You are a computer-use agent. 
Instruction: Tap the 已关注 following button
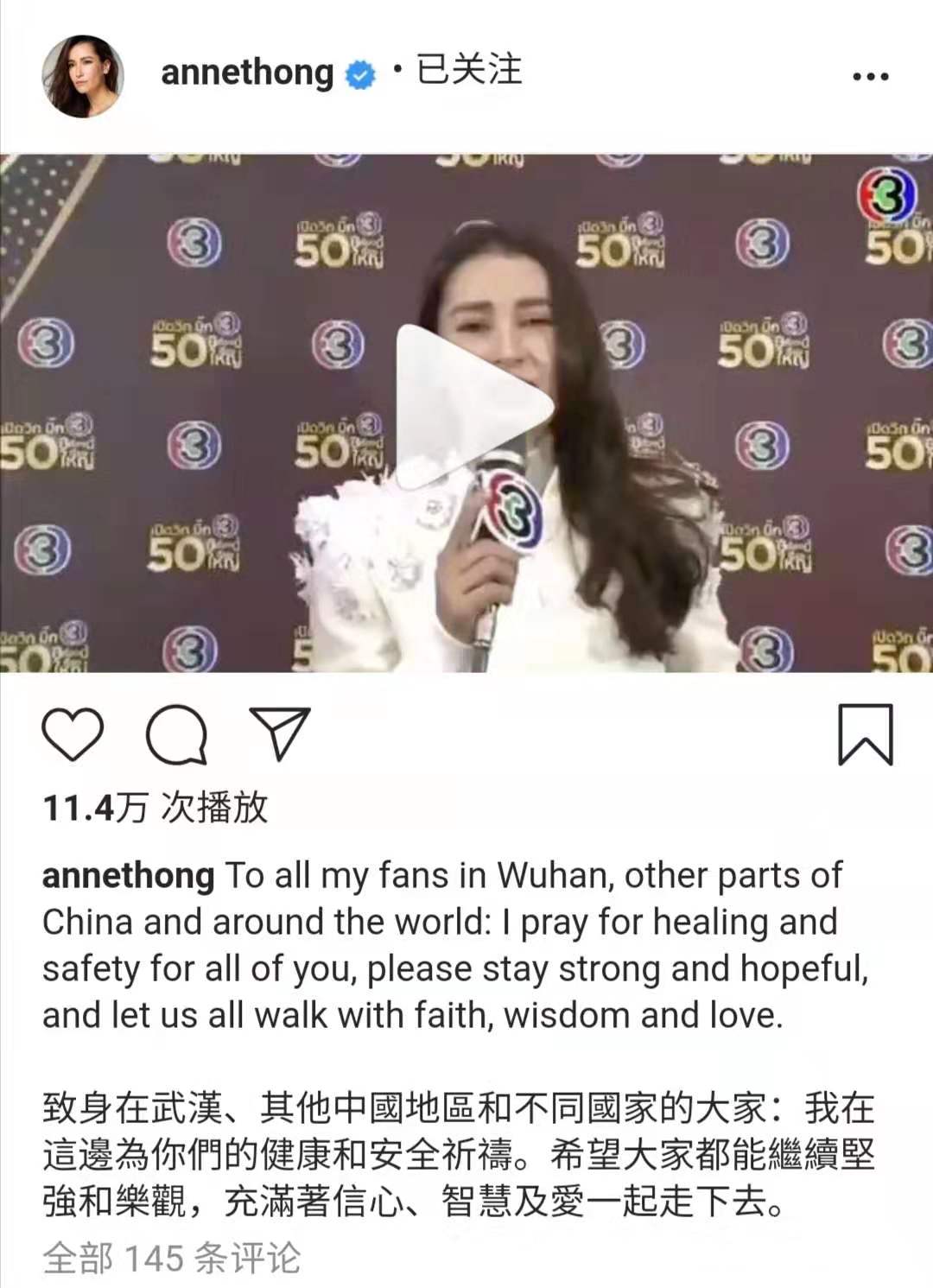click(x=469, y=70)
